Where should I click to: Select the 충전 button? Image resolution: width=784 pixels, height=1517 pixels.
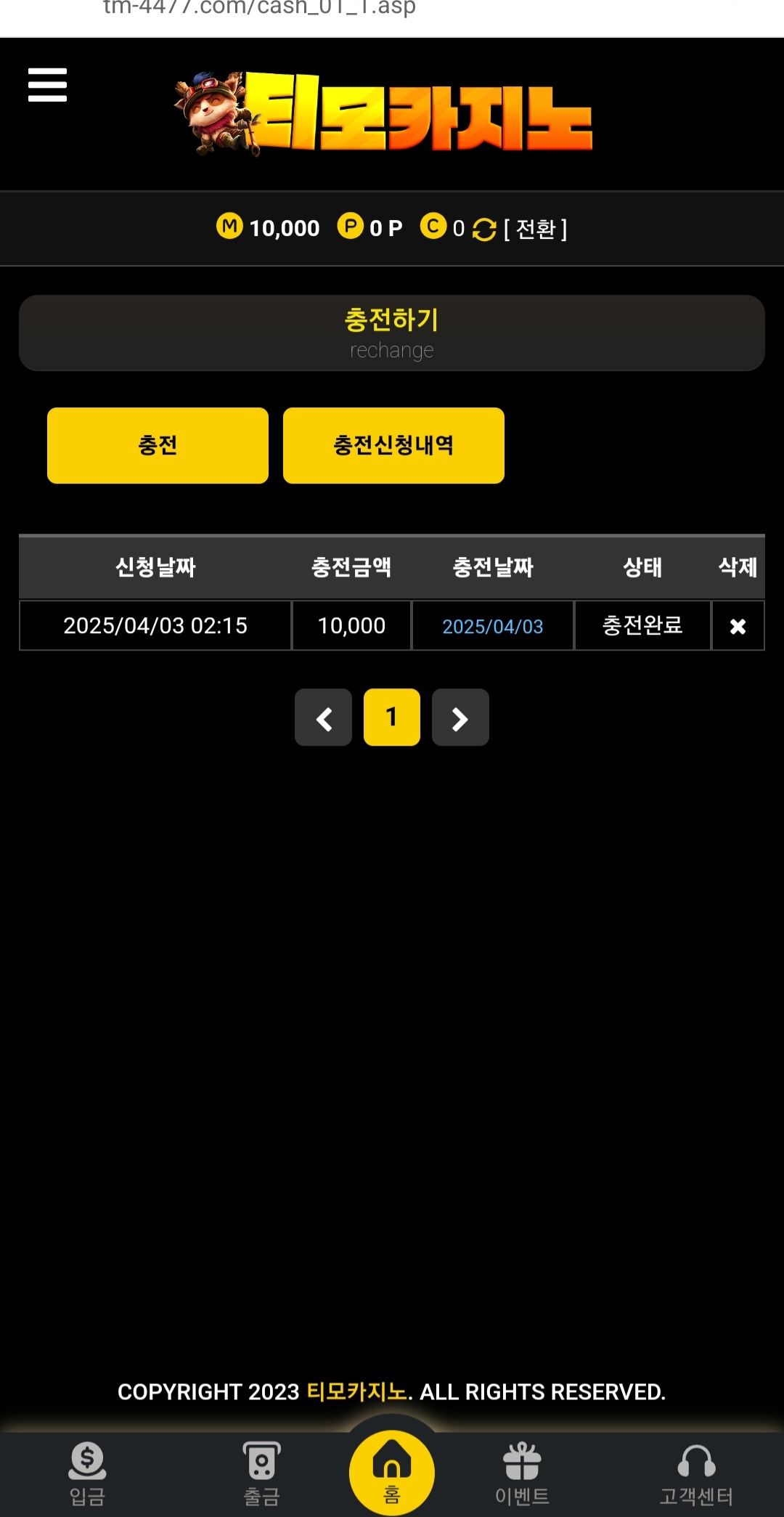pyautogui.click(x=158, y=445)
